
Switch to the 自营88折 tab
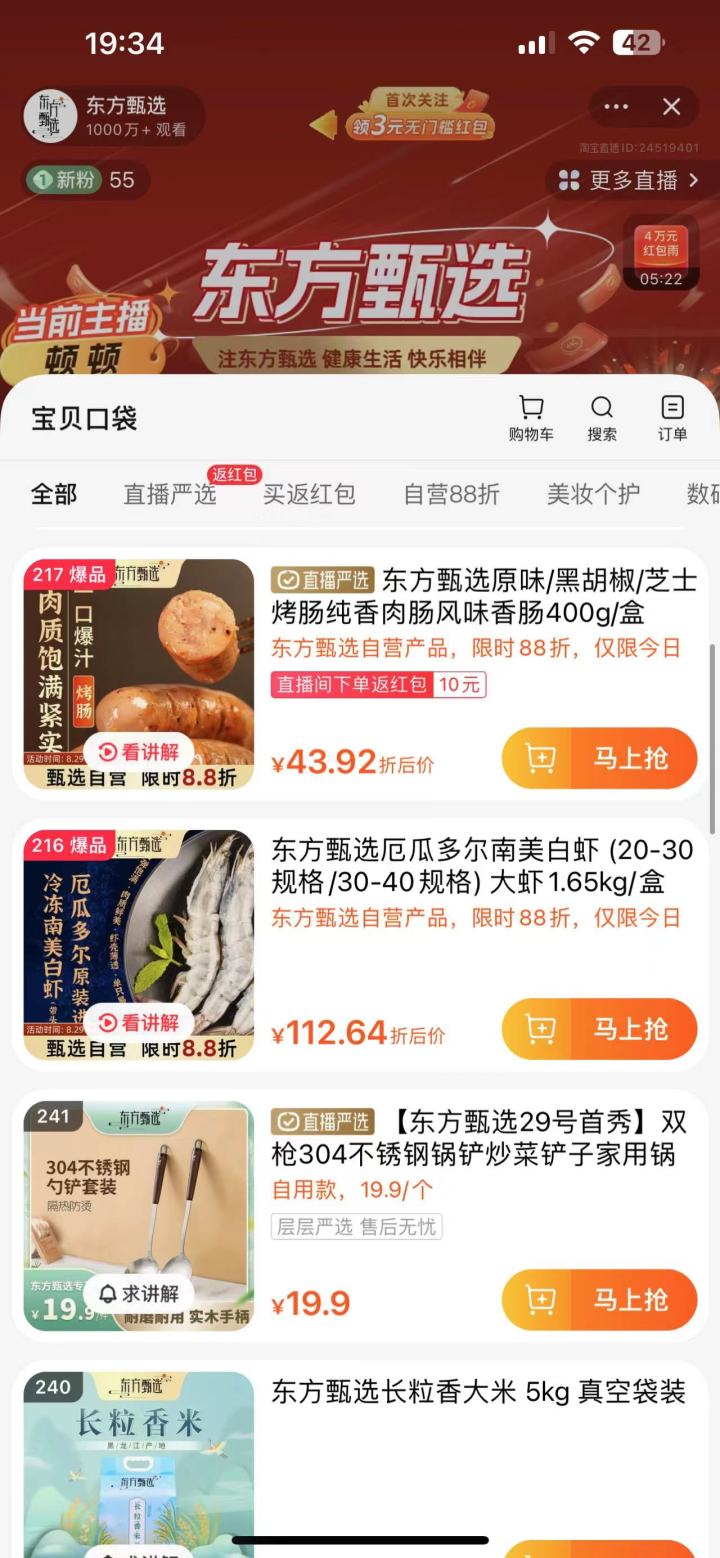click(451, 494)
